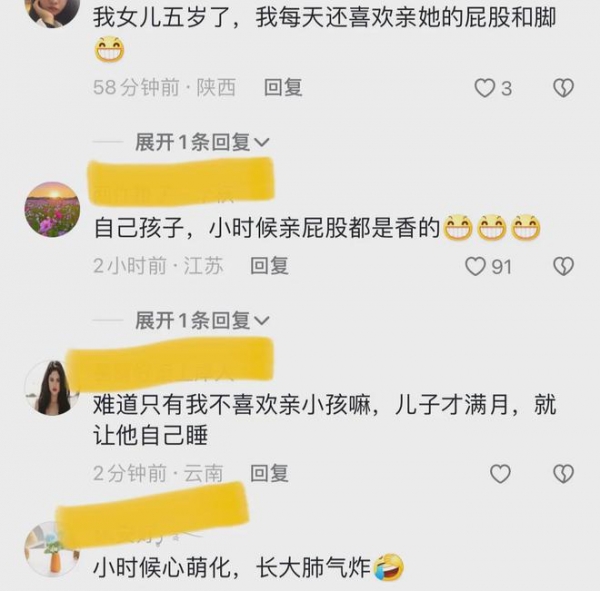This screenshot has width=600, height=591.
Task: Reply to the comment from 陕西
Action: point(283,88)
